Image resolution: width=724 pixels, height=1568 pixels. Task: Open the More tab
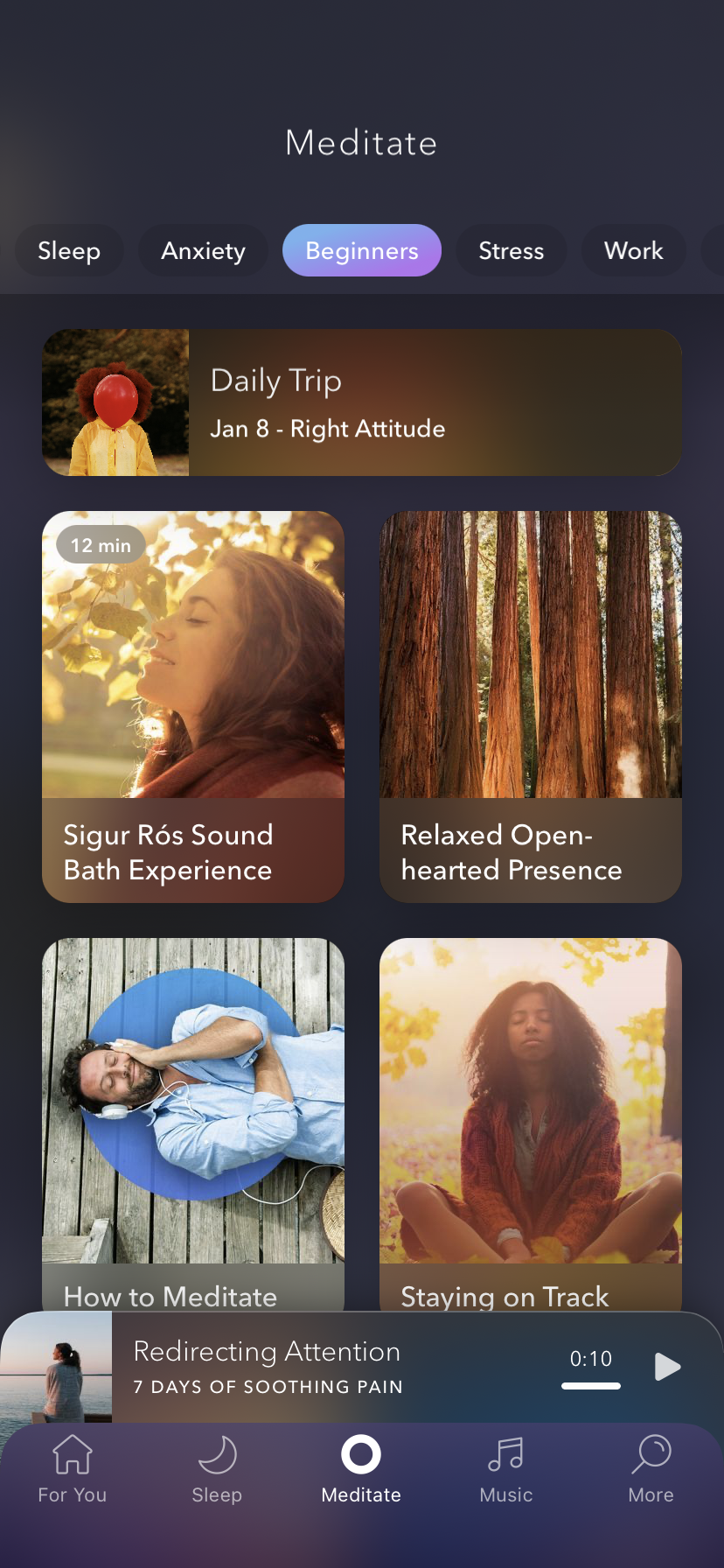(651, 1470)
